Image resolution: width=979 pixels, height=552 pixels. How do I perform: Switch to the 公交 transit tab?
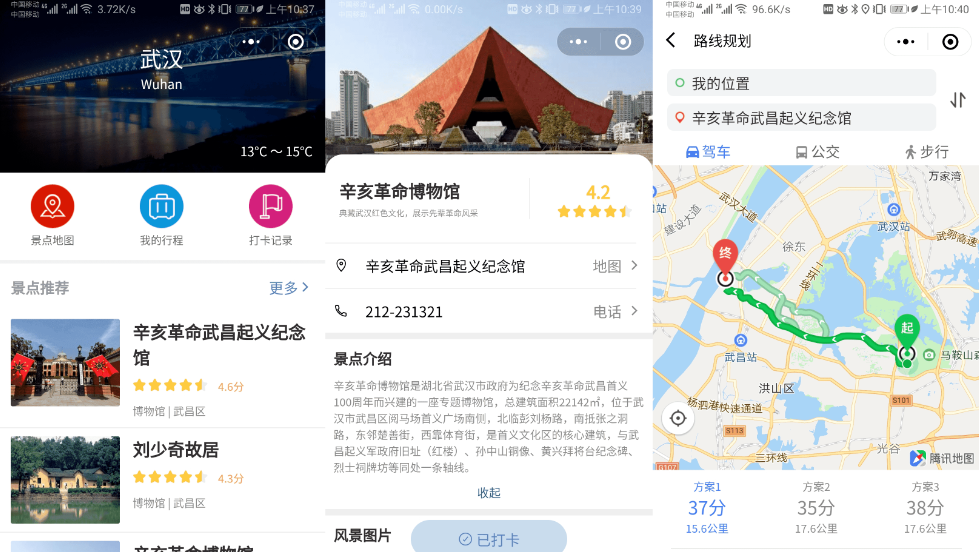click(817, 152)
